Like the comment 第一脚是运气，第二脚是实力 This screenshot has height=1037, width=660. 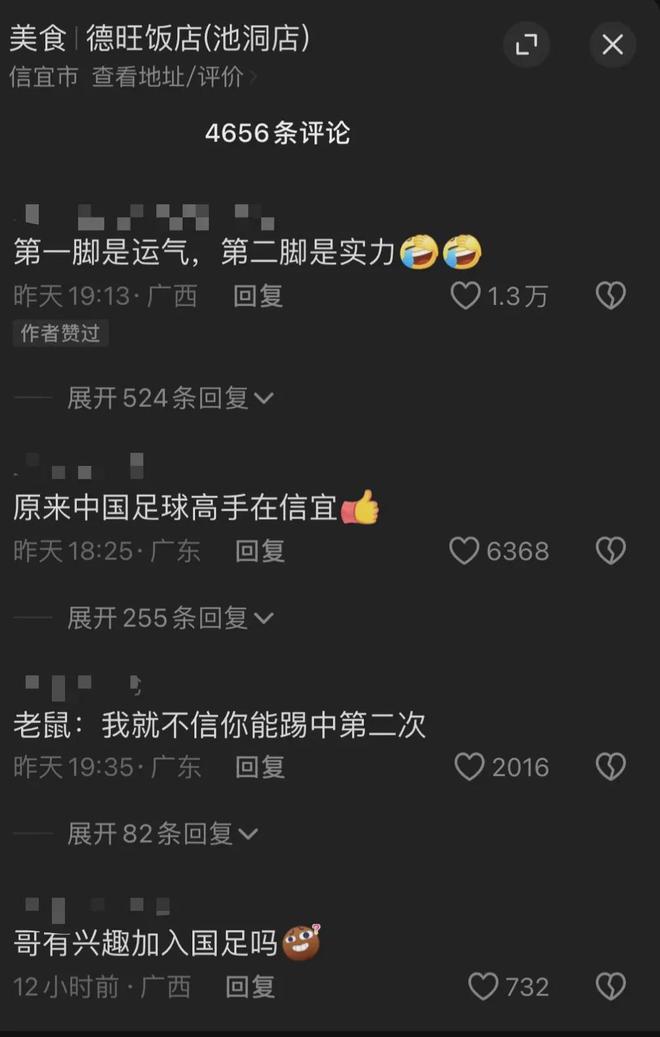[x=466, y=296]
